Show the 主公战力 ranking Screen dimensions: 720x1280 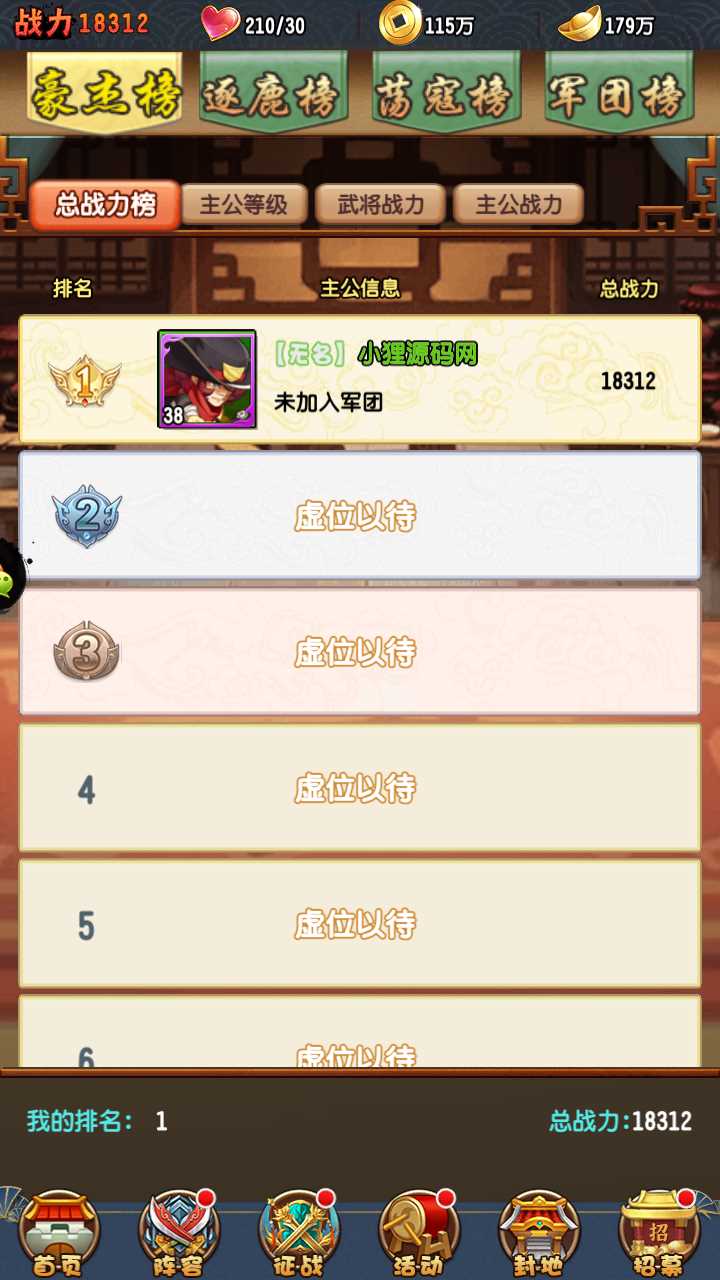[518, 205]
